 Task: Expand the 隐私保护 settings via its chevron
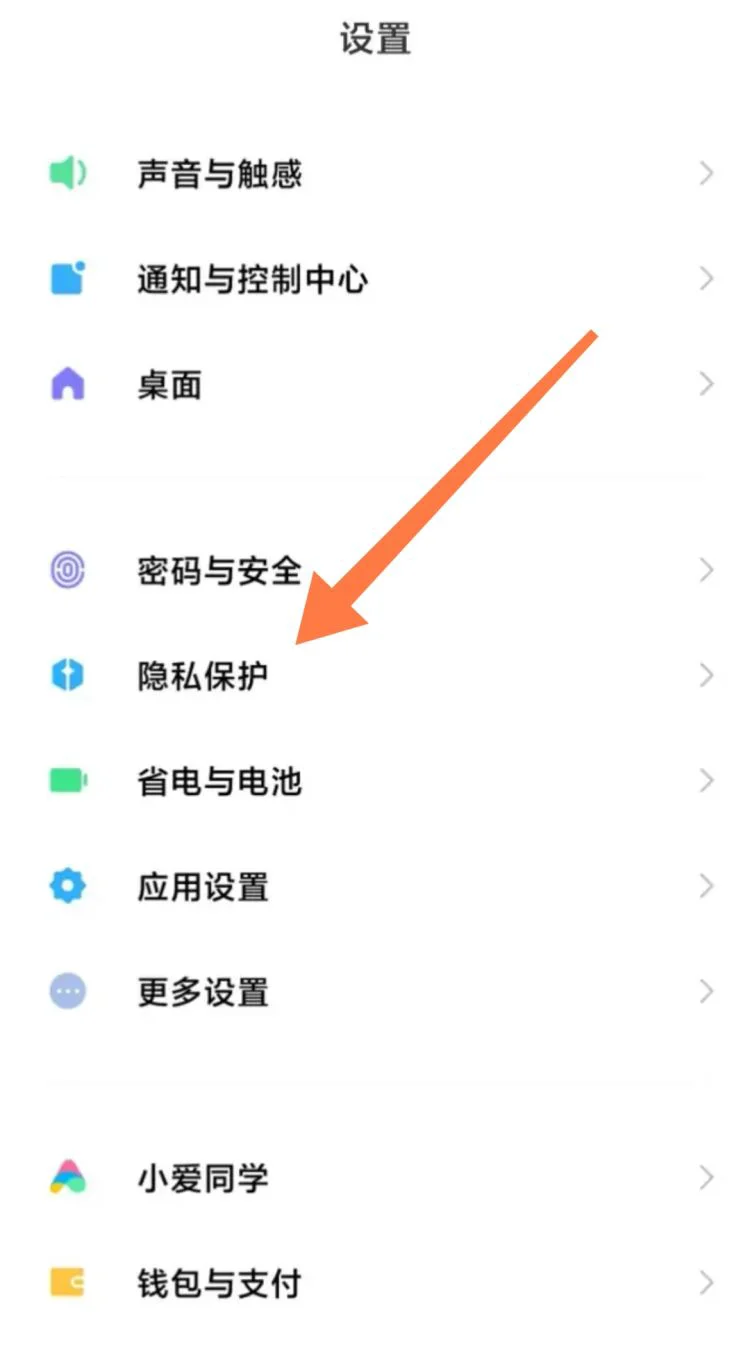click(706, 673)
